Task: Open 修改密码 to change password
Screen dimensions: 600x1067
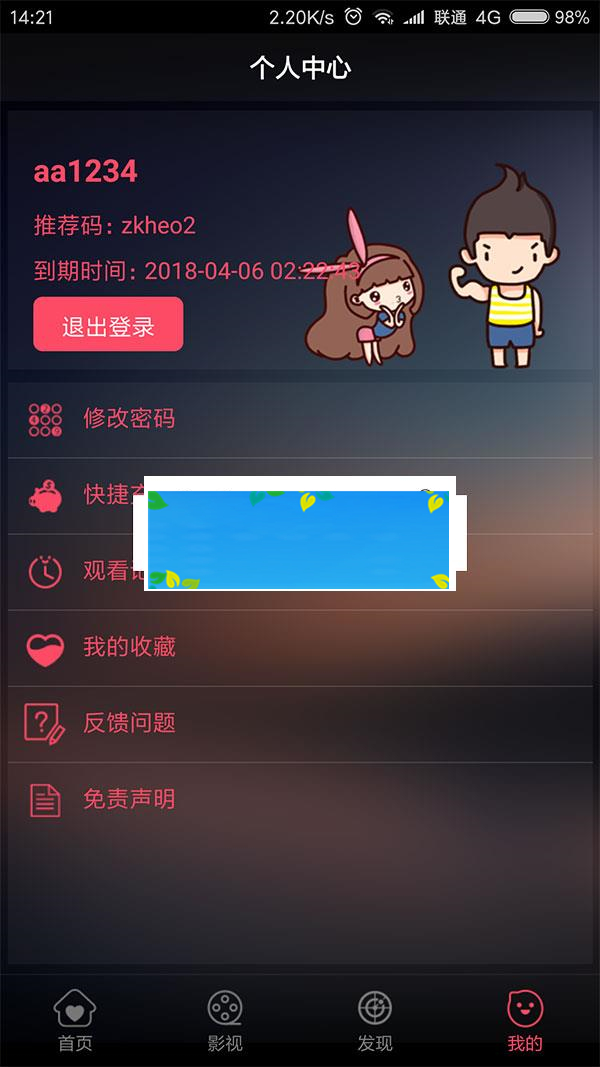Action: coord(129,419)
